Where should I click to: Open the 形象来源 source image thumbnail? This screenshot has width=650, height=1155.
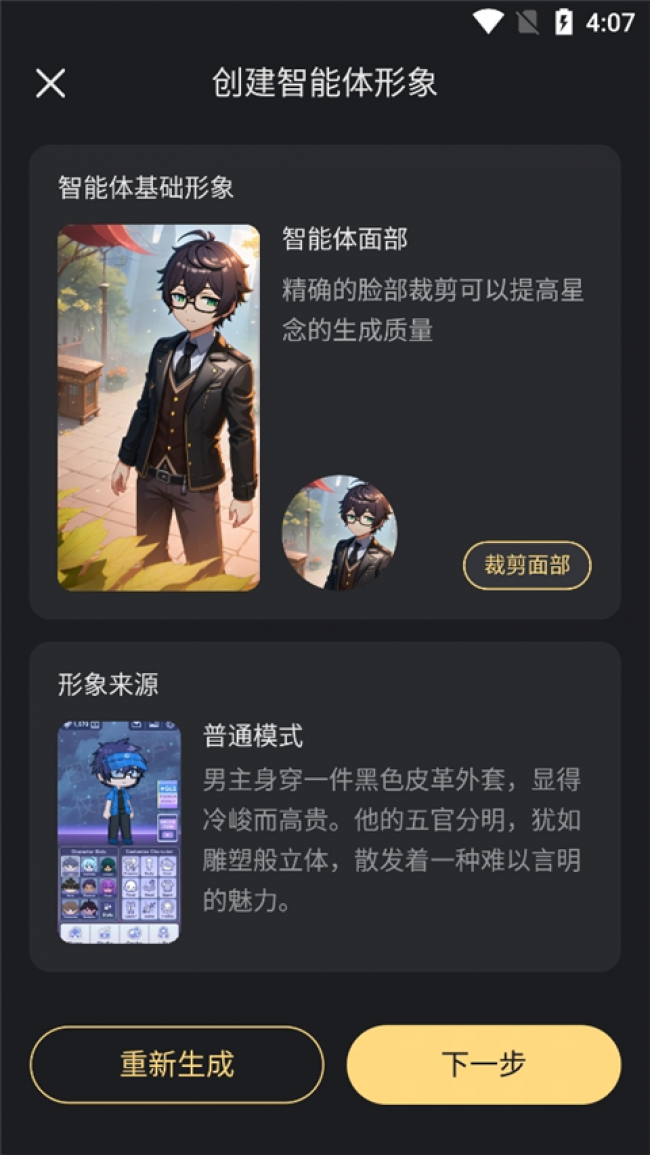119,832
